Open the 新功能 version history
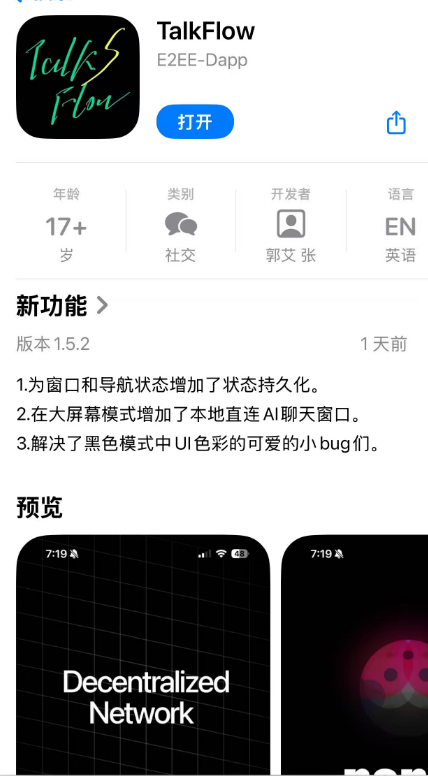The image size is (428, 776). 62,305
